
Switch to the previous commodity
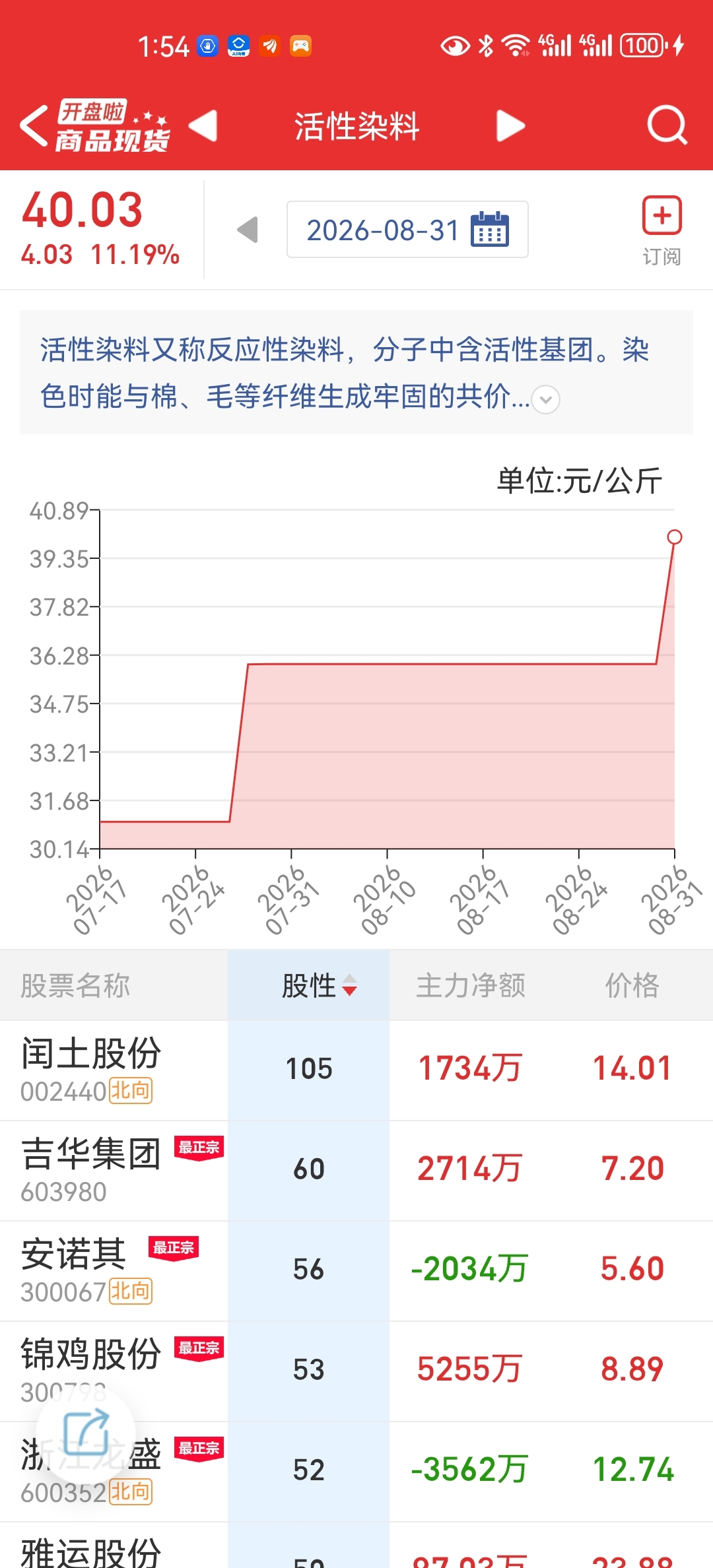coord(203,125)
